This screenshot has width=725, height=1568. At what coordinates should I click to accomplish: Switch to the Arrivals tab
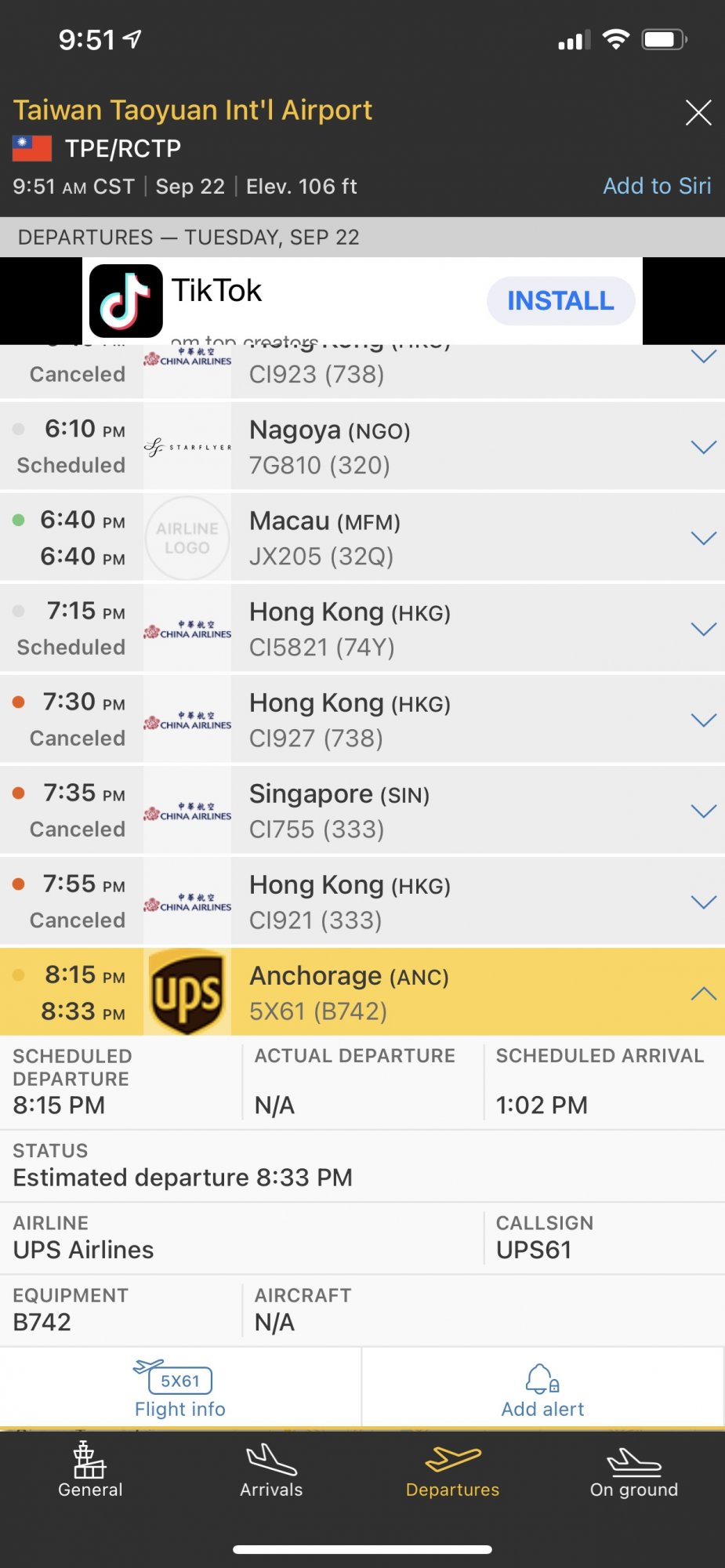(271, 1470)
